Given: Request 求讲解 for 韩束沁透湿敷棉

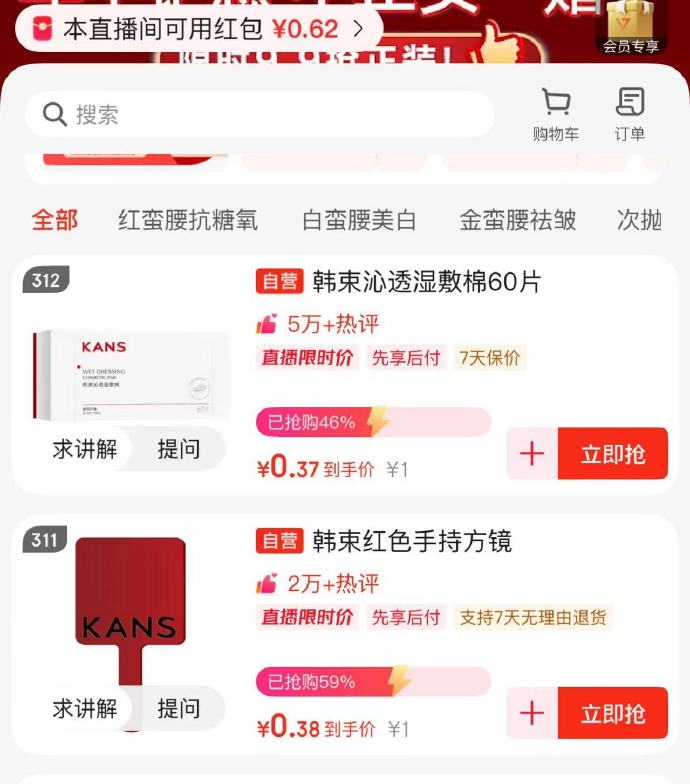Looking at the screenshot, I should pos(85,450).
